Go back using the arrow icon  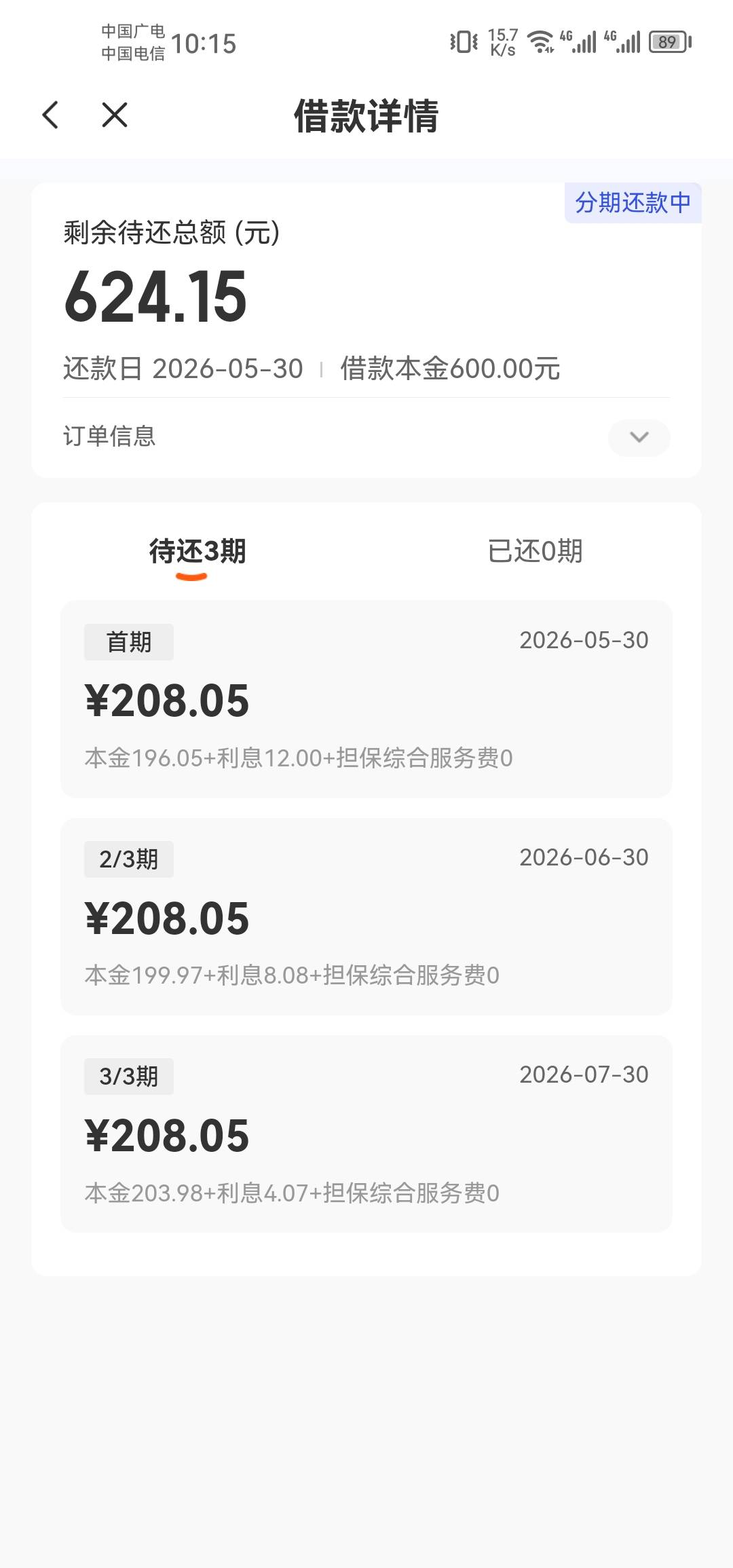click(51, 115)
